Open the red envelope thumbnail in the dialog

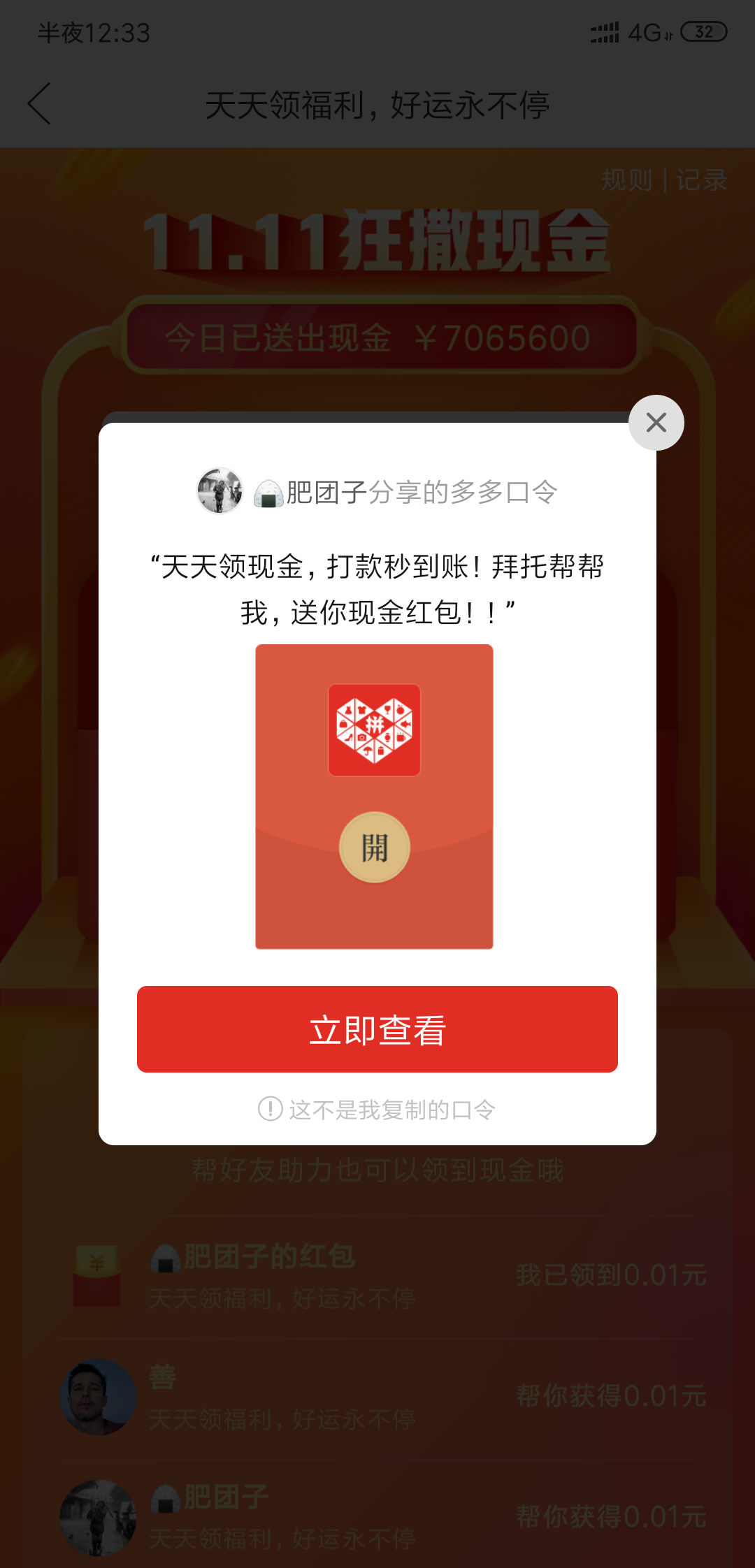pyautogui.click(x=375, y=797)
